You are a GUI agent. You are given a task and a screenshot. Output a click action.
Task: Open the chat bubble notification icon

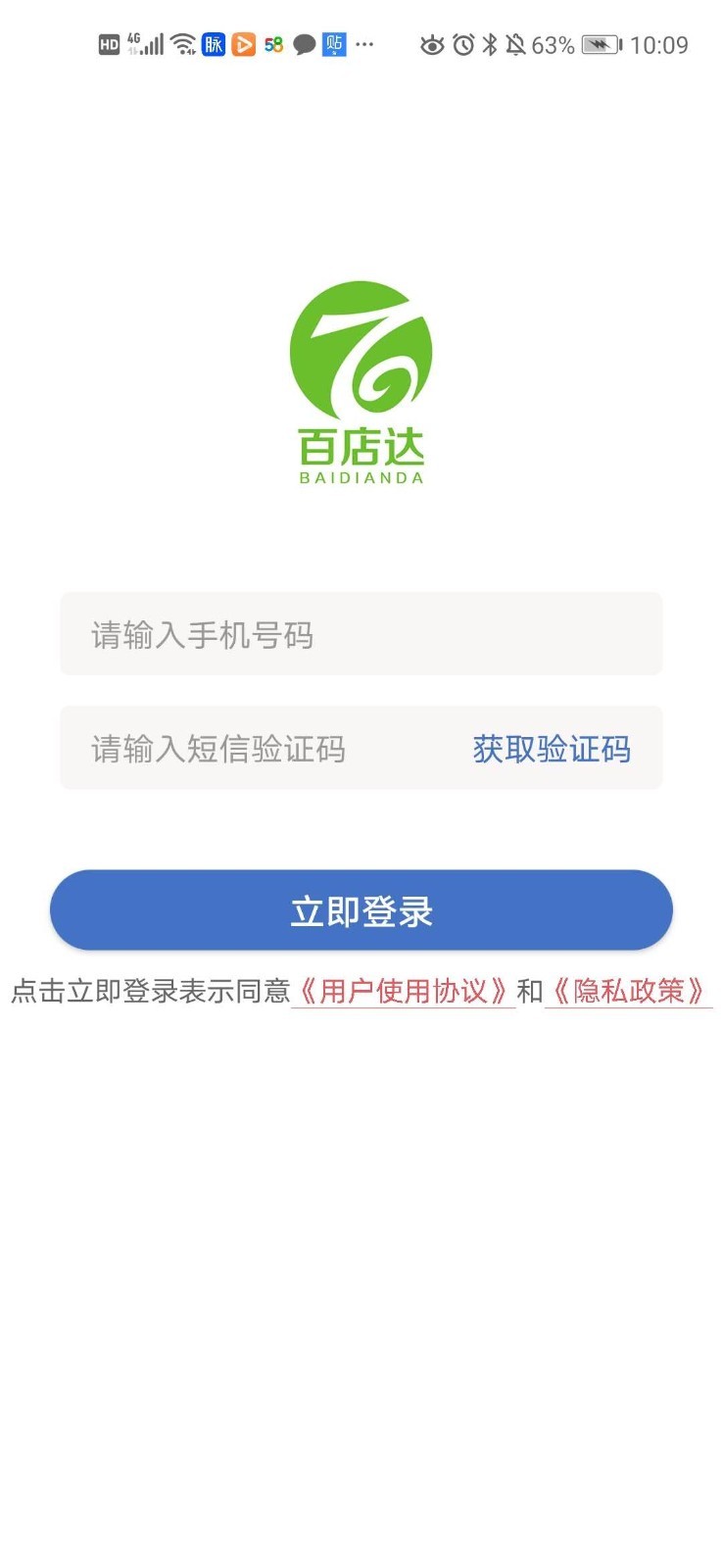tap(304, 44)
